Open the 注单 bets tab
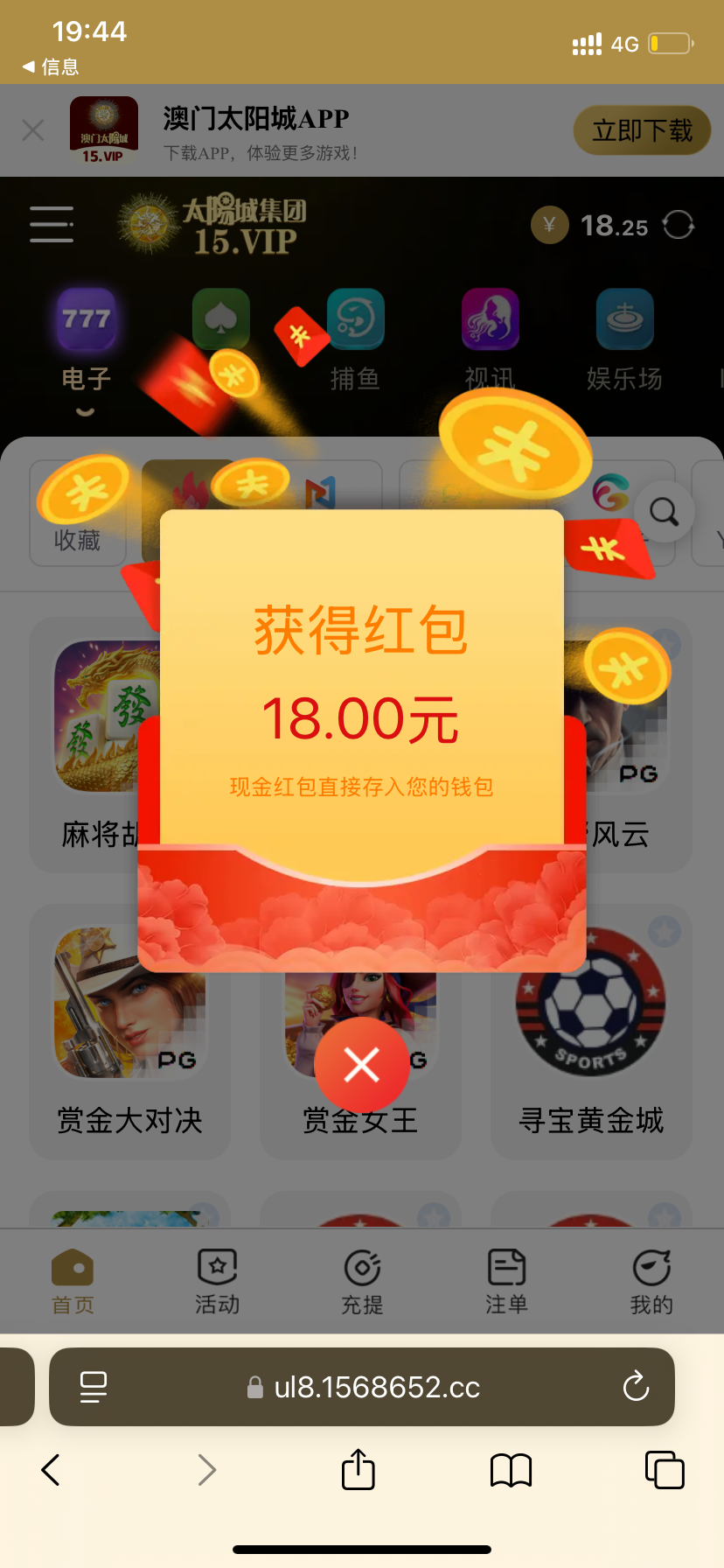 [506, 1281]
